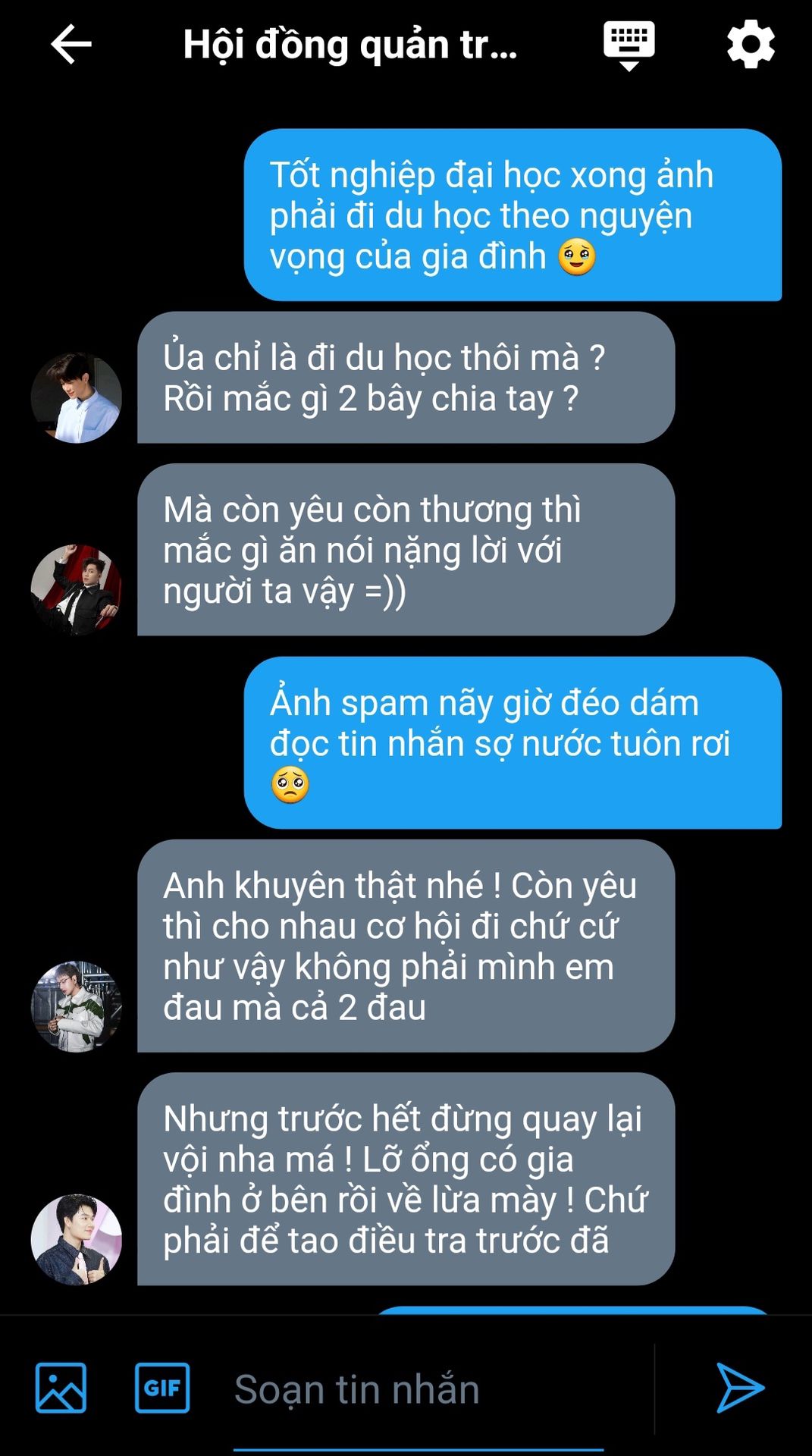Go back using the arrow icon
The image size is (812, 1456).
[x=71, y=45]
